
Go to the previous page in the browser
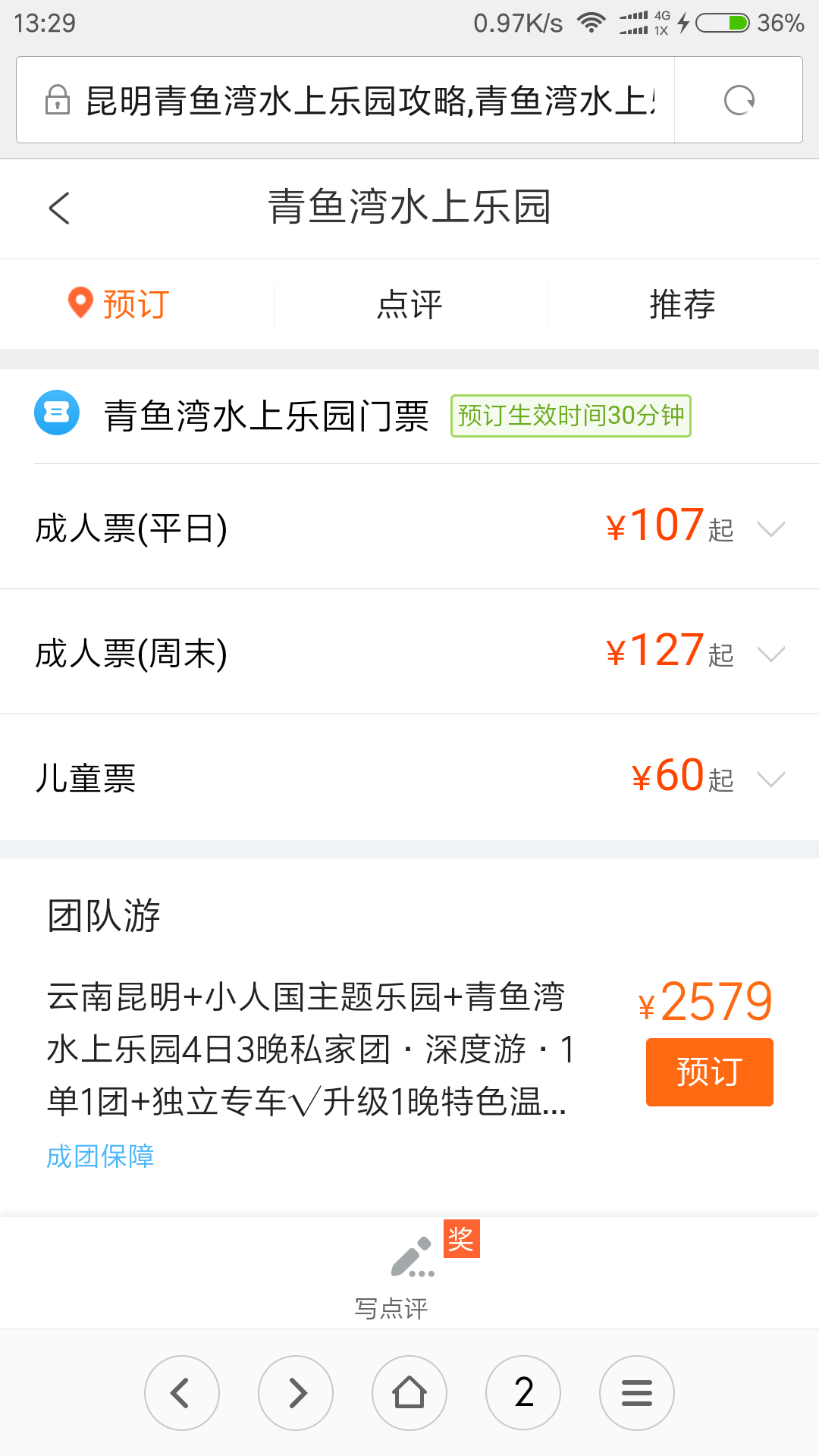point(182,1393)
